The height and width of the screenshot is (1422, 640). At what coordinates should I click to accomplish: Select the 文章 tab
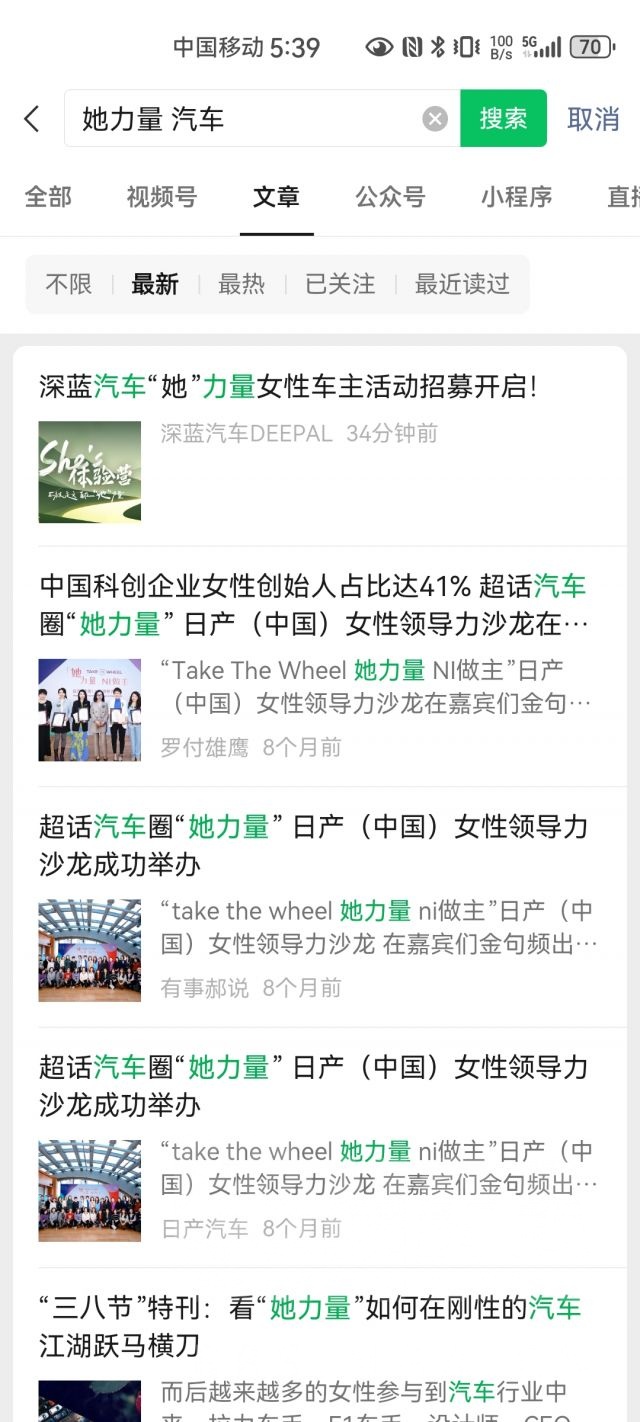click(276, 197)
